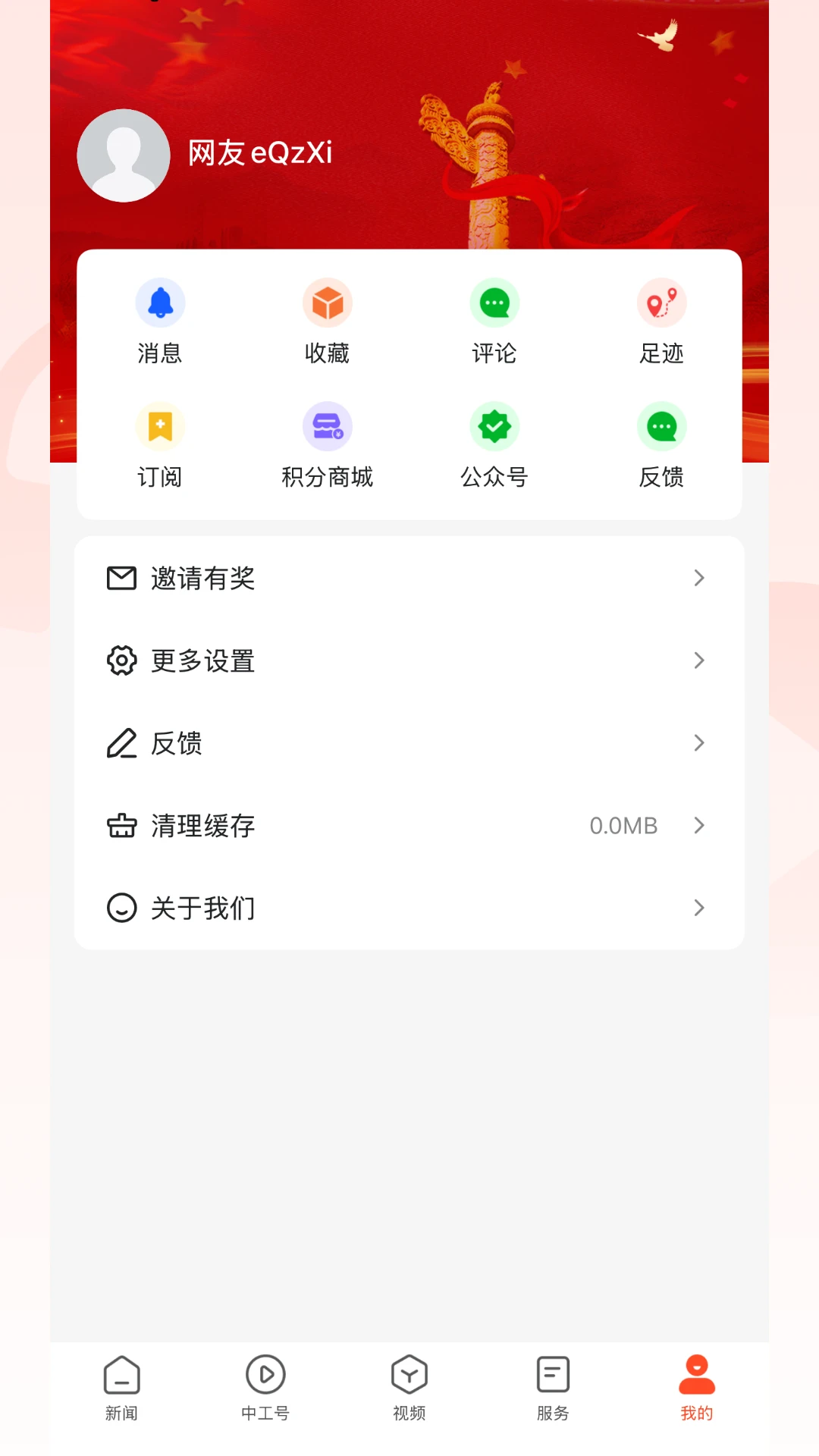Open the 订阅 subscriptions icon
The height and width of the screenshot is (1456, 819).
[x=160, y=426]
